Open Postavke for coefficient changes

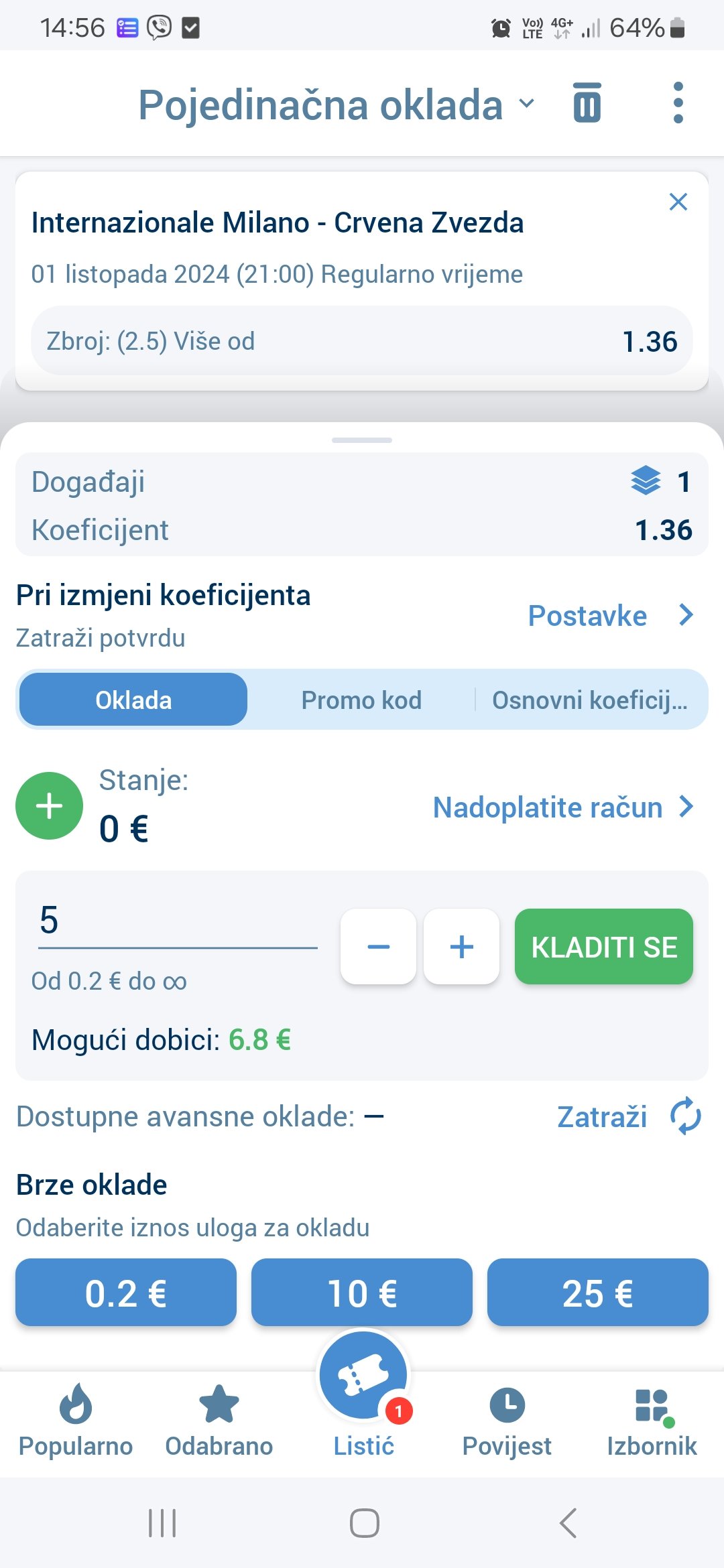pos(611,616)
